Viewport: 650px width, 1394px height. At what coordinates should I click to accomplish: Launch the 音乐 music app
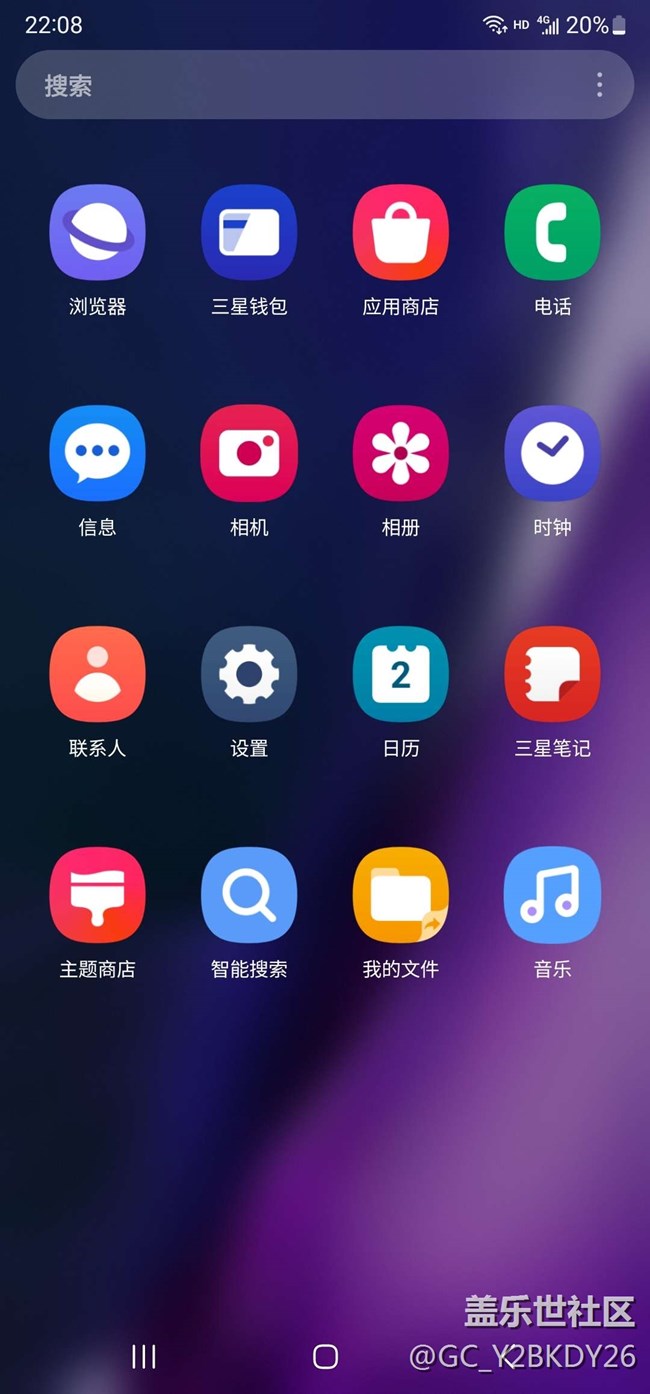coord(552,895)
